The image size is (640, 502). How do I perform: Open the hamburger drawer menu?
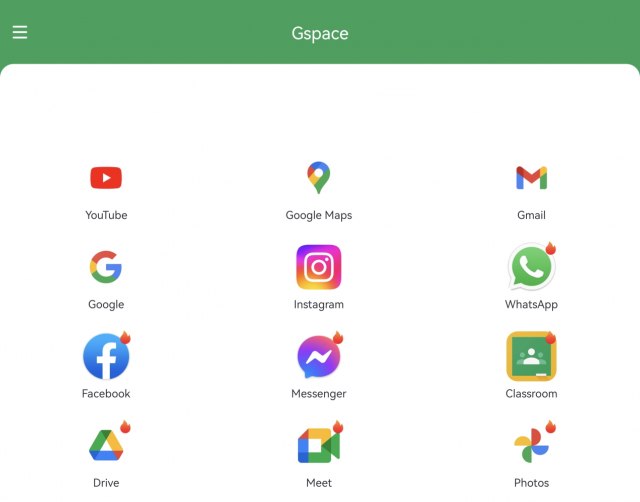(x=20, y=32)
